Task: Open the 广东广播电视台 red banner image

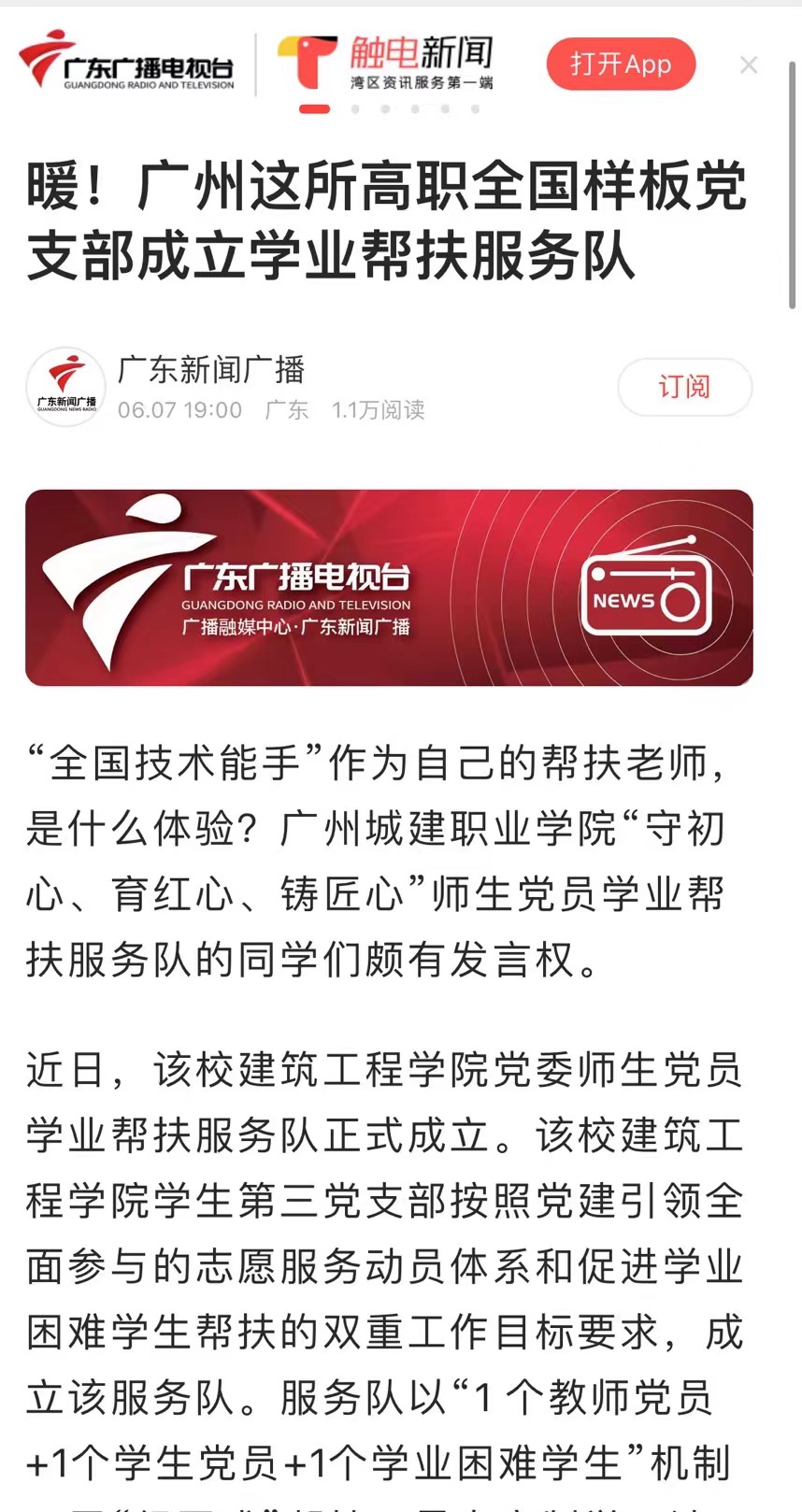Action: (389, 588)
